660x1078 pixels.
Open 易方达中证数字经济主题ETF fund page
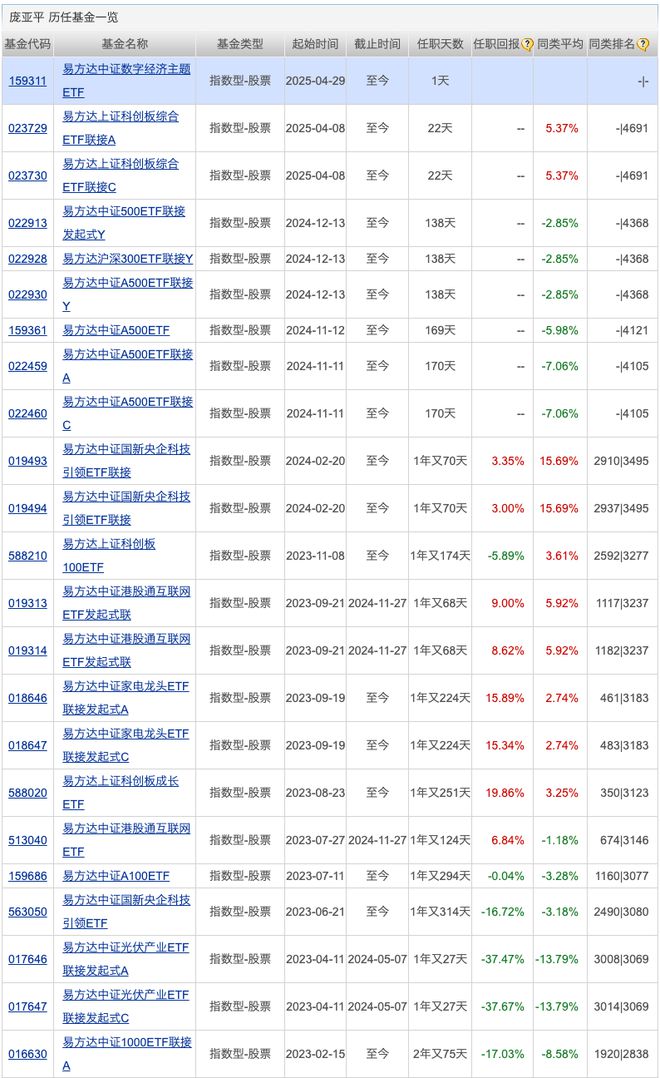pyautogui.click(x=126, y=81)
